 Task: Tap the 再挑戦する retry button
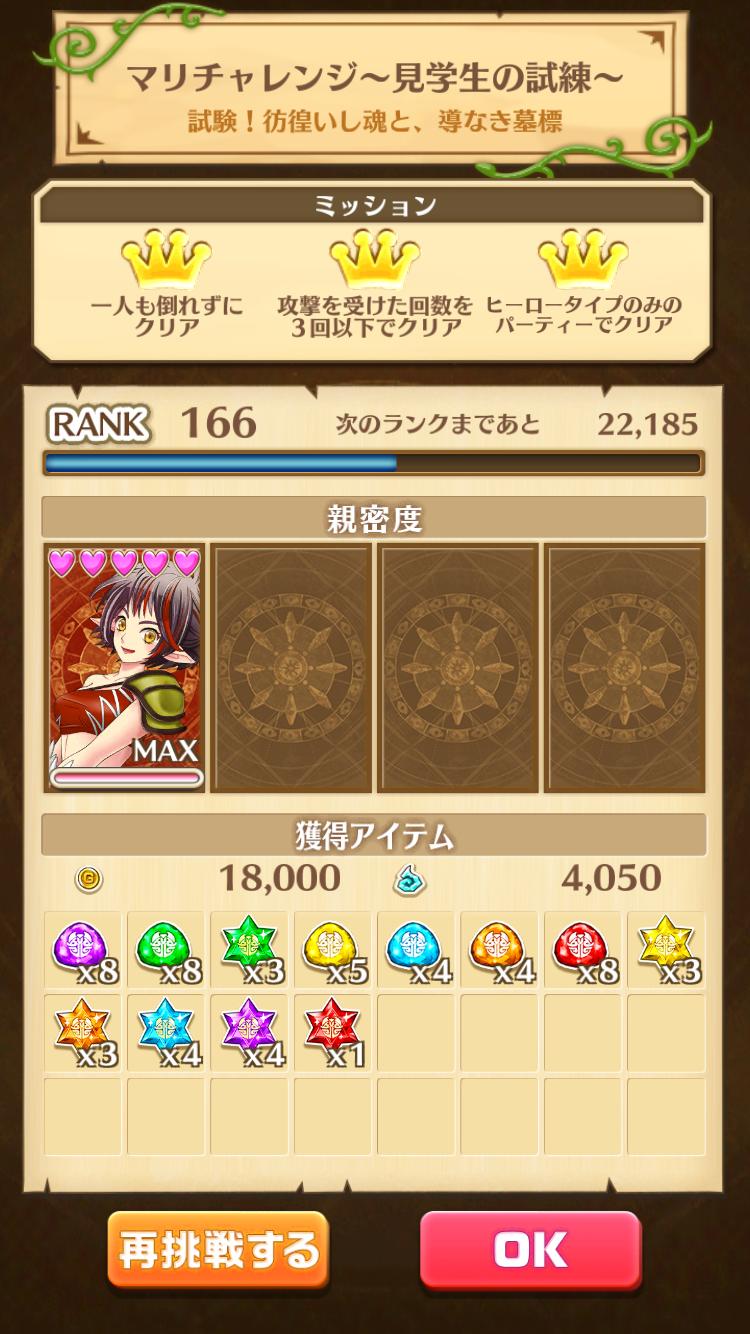click(218, 1250)
